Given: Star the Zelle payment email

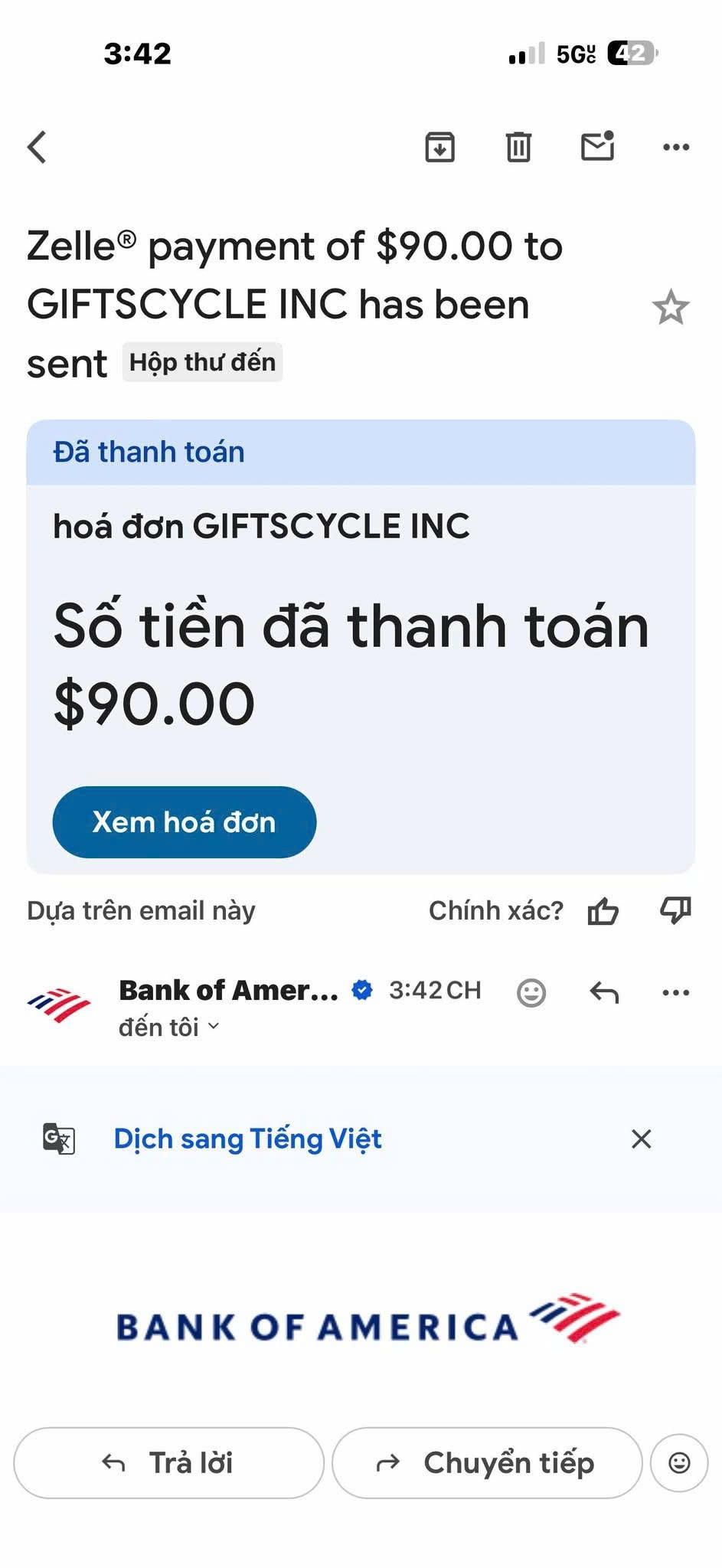Looking at the screenshot, I should [x=671, y=307].
